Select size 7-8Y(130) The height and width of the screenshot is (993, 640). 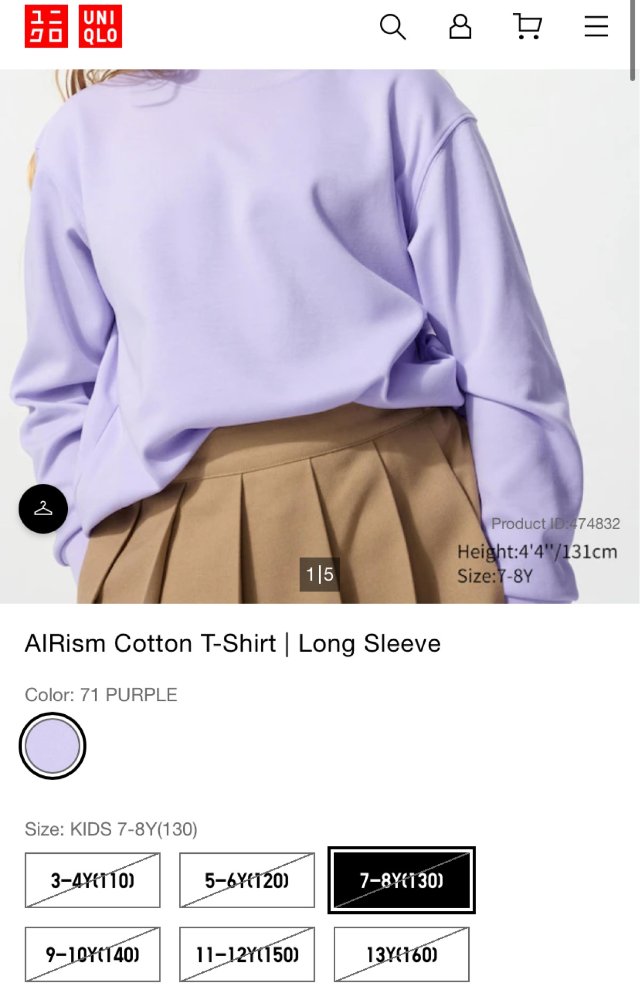[401, 880]
